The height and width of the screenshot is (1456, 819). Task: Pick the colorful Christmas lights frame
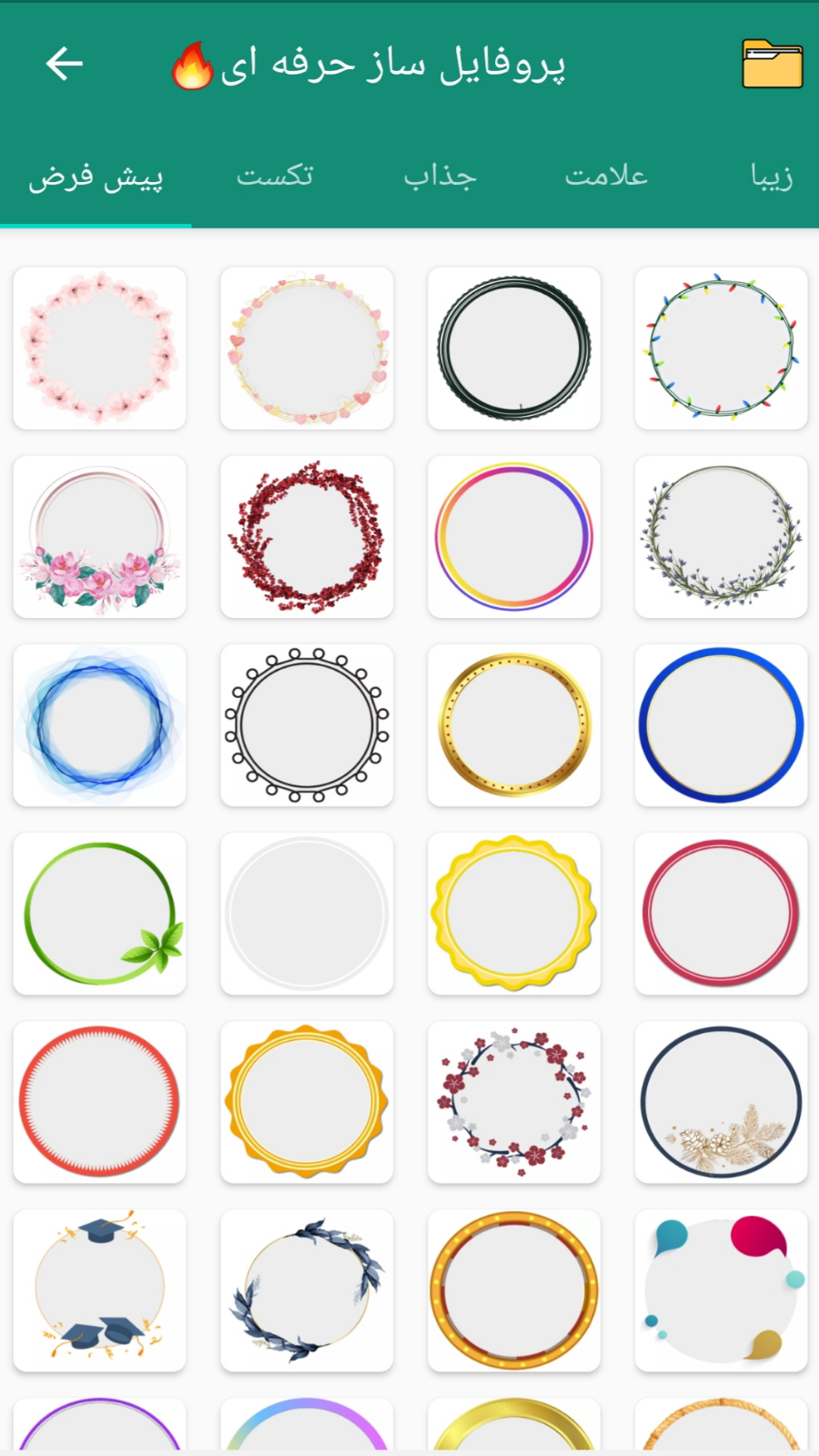[721, 348]
